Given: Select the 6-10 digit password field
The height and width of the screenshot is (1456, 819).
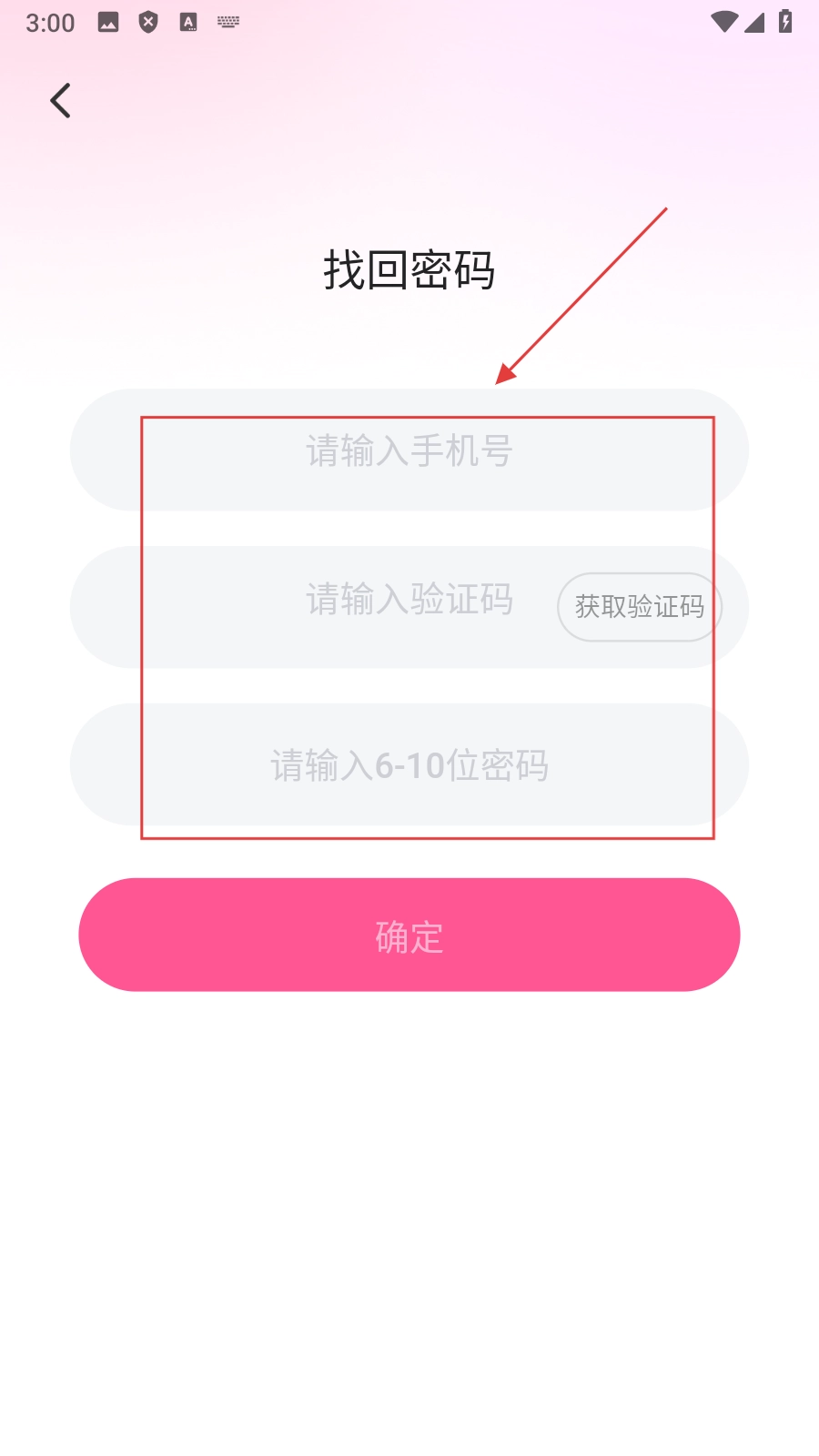Looking at the screenshot, I should [409, 765].
